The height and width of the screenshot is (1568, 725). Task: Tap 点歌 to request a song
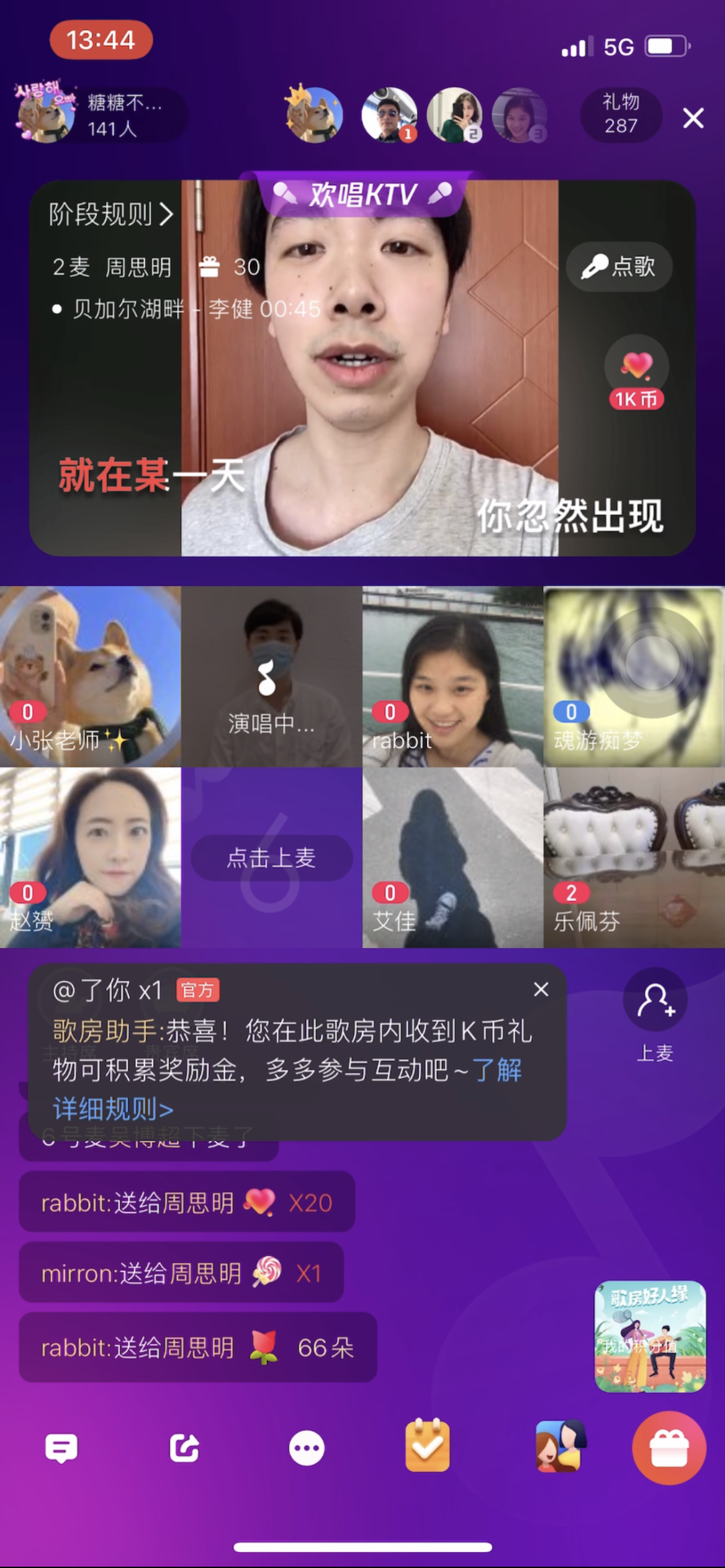[619, 266]
